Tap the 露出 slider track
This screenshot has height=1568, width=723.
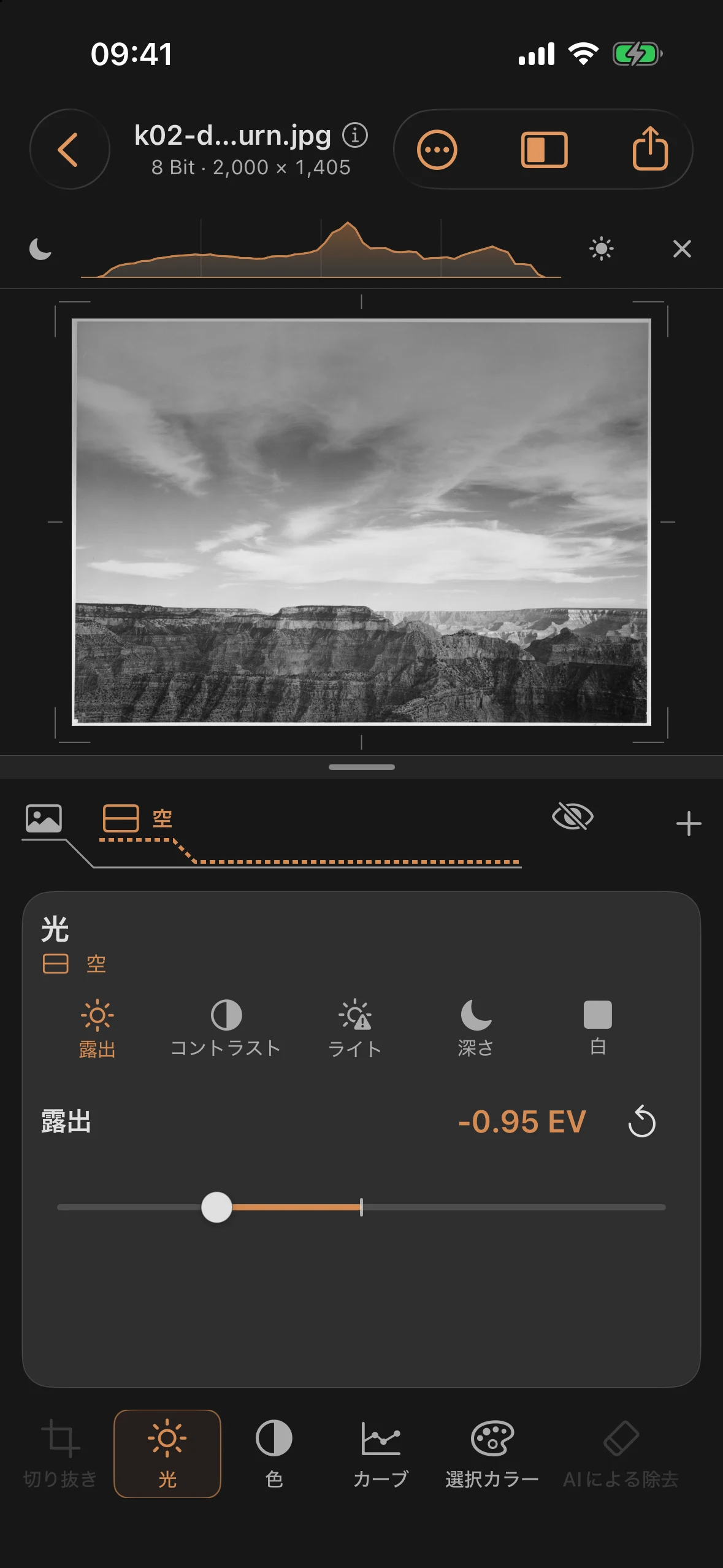[361, 1207]
